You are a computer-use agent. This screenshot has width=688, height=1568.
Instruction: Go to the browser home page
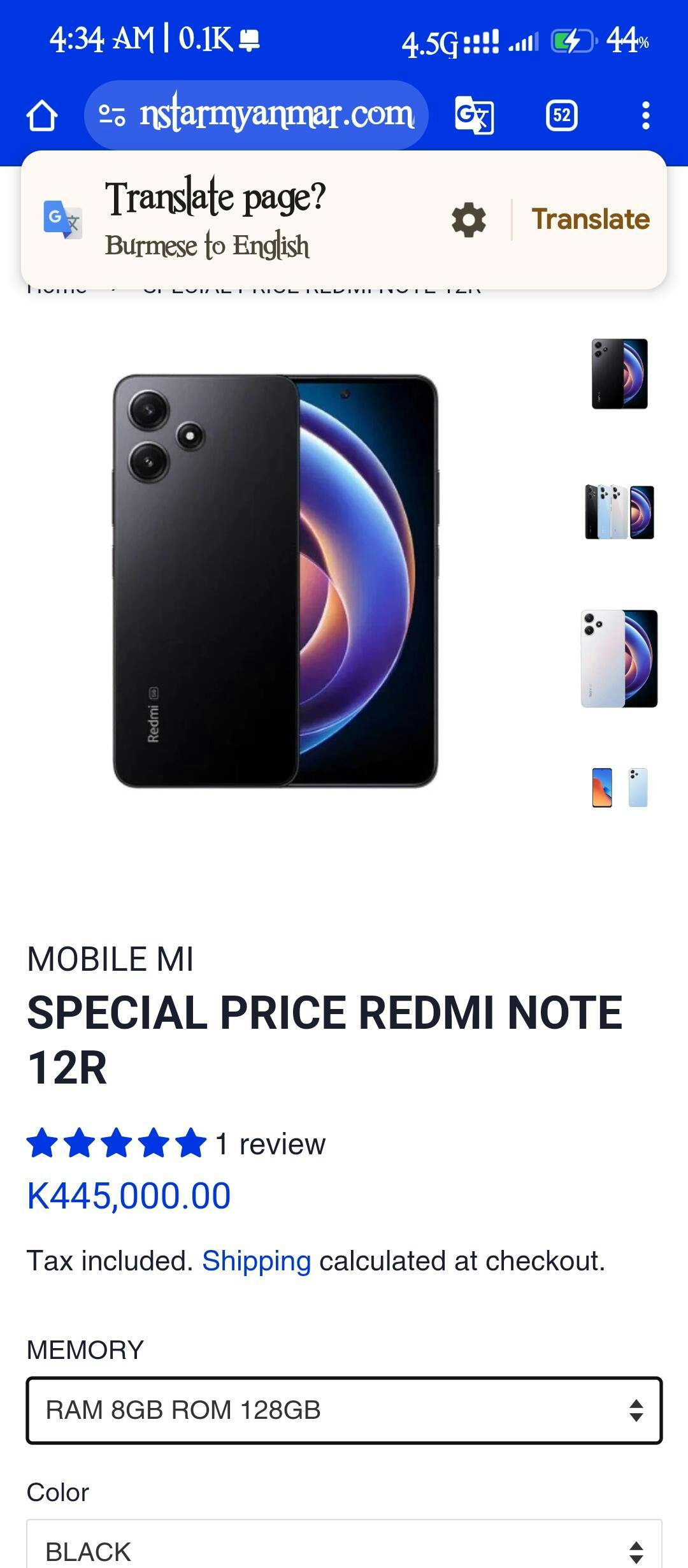[42, 115]
